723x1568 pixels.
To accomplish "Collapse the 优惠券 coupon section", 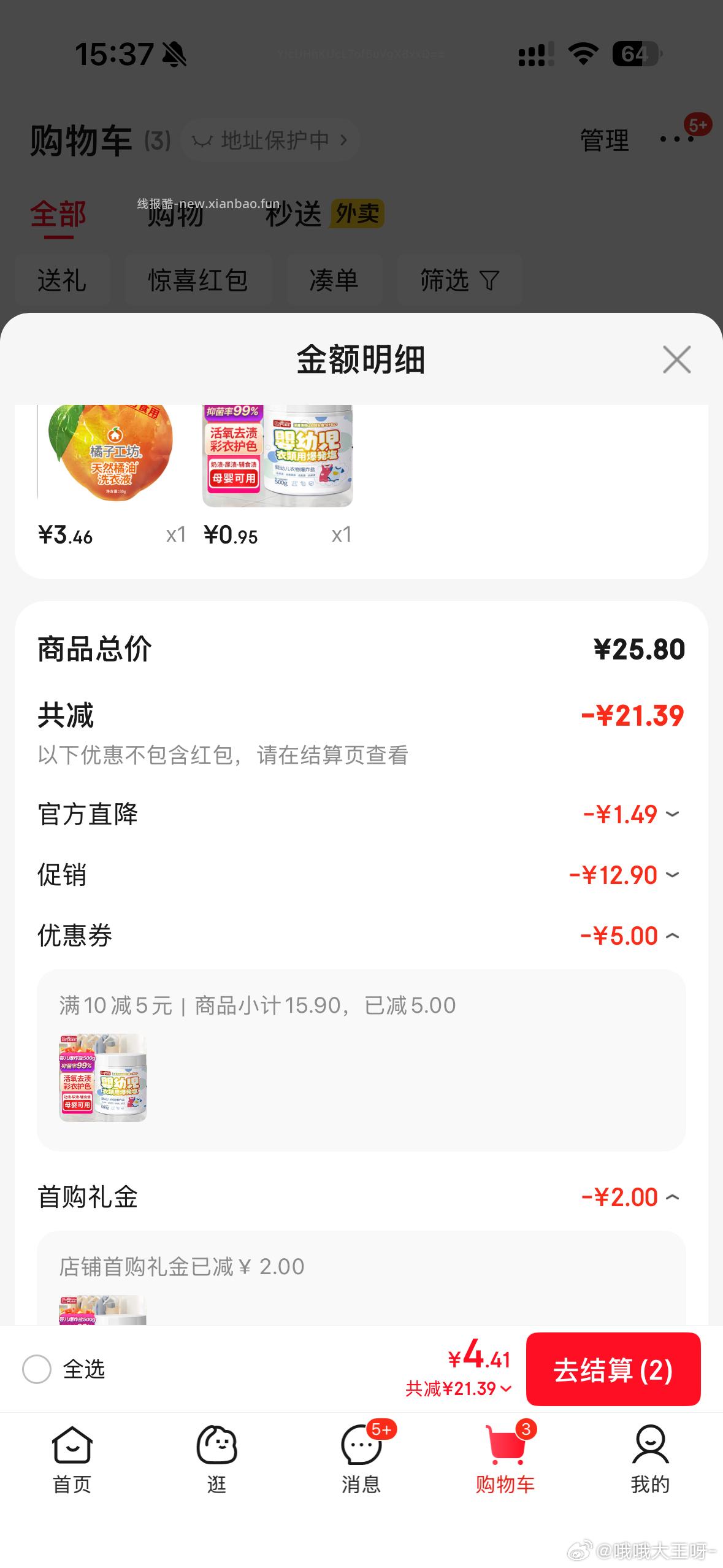I will [x=671, y=935].
